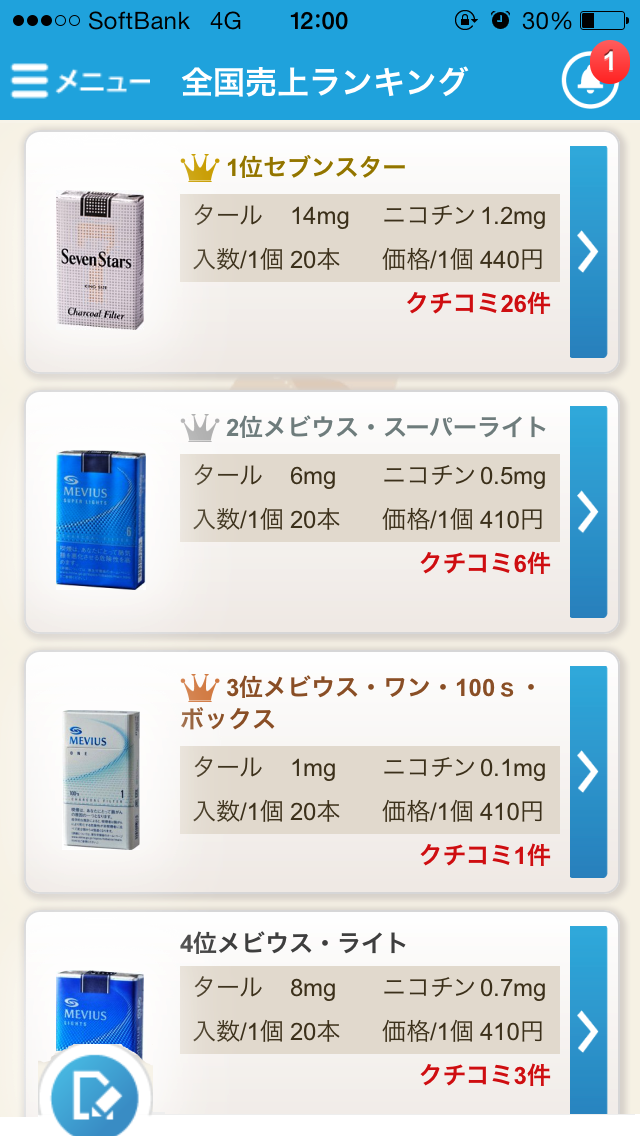Tap the arrow for メビウス・ワン・100s・ボックス
640x1136 pixels.
(588, 772)
